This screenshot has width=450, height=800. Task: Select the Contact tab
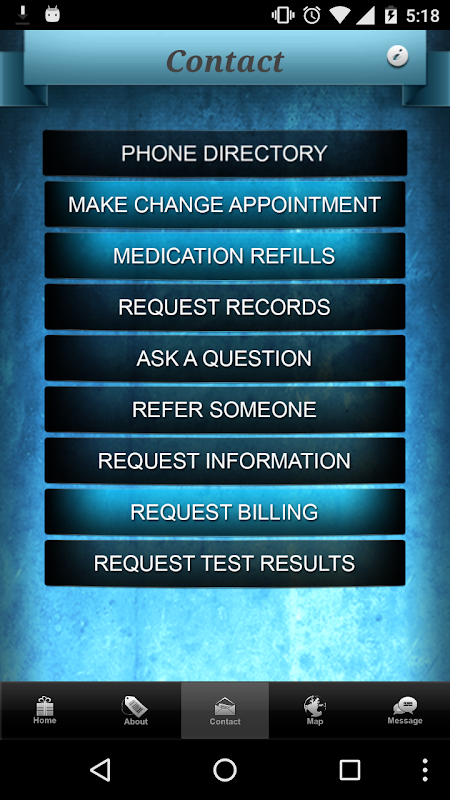click(225, 710)
